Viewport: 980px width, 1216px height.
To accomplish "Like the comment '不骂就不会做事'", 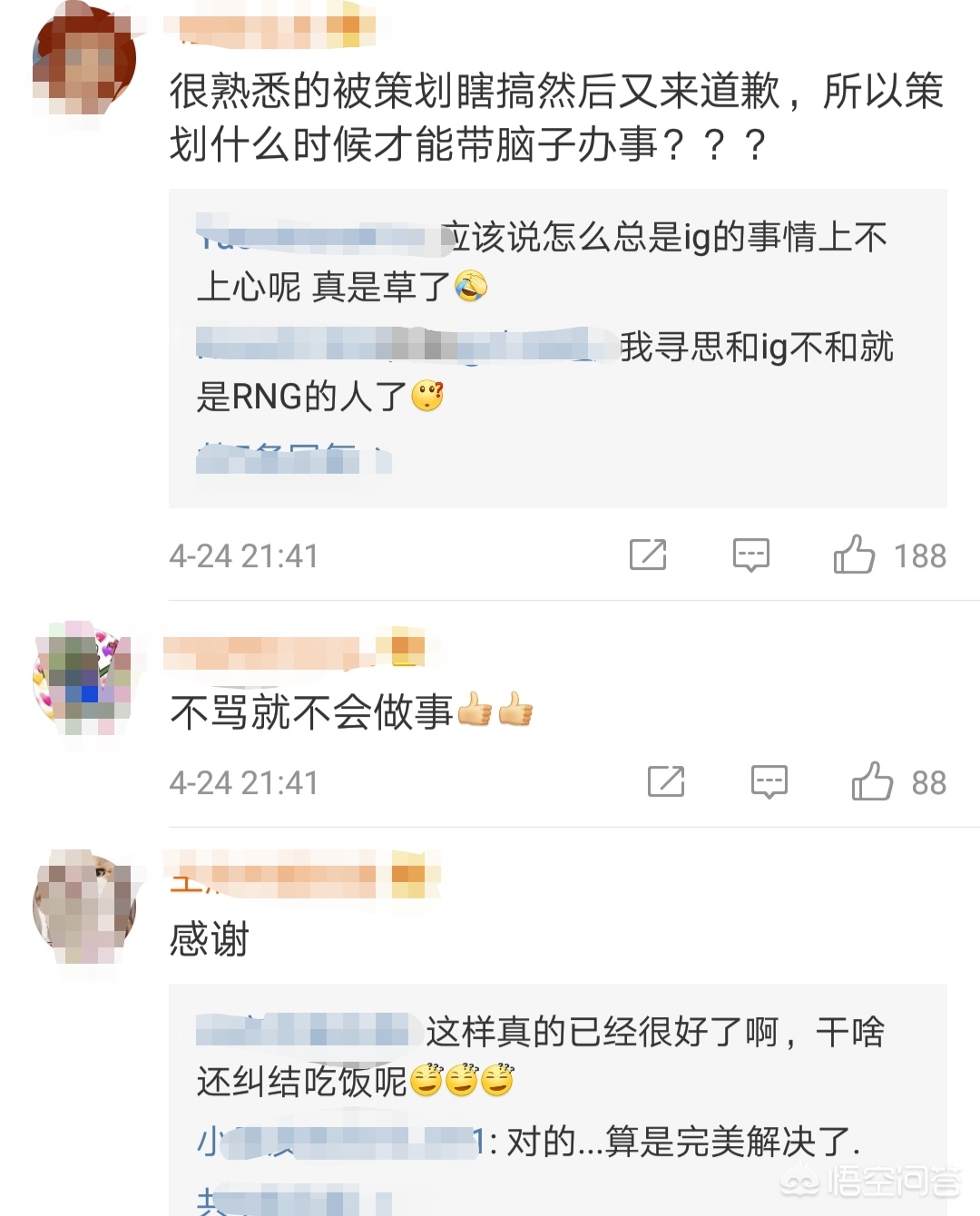I will [x=872, y=781].
